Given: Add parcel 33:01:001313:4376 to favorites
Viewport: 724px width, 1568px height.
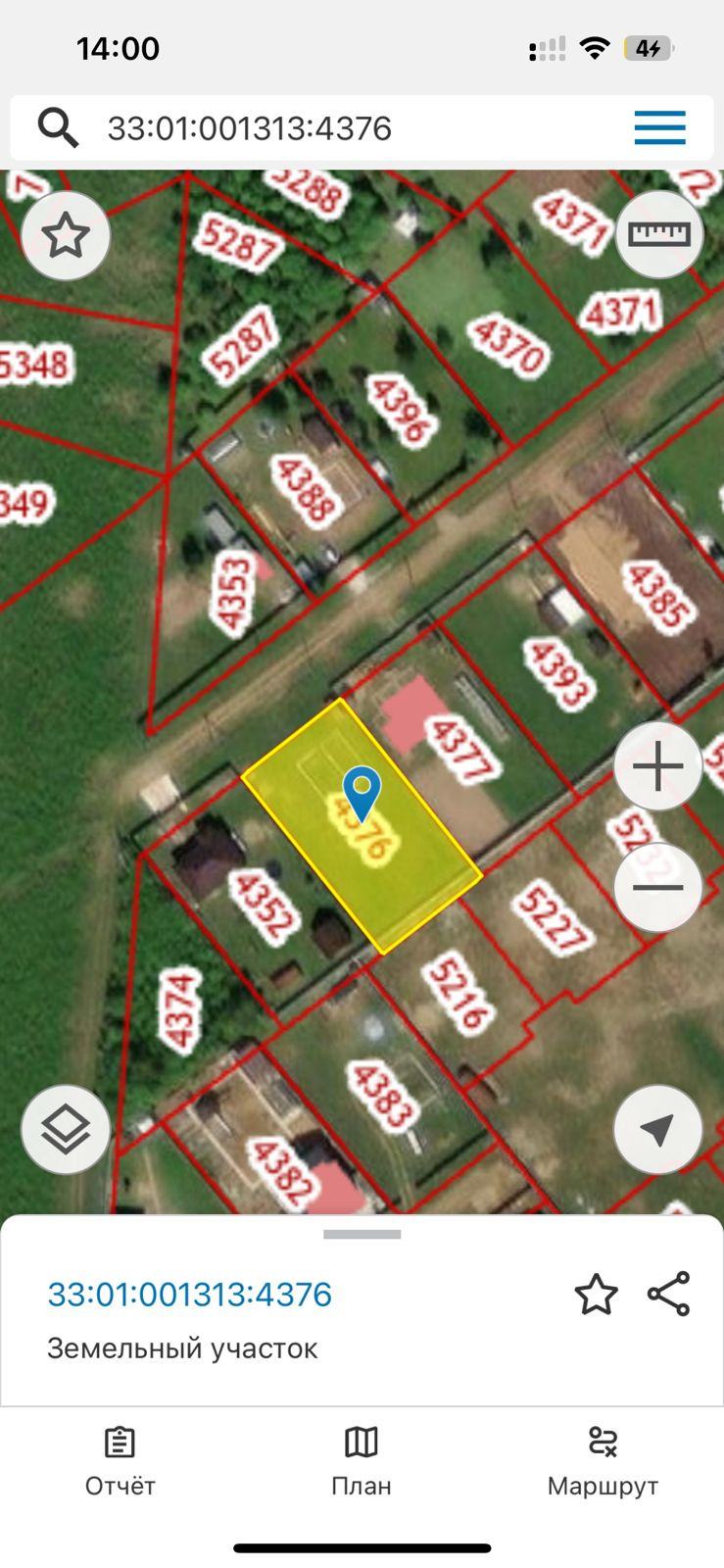Looking at the screenshot, I should point(596,1296).
